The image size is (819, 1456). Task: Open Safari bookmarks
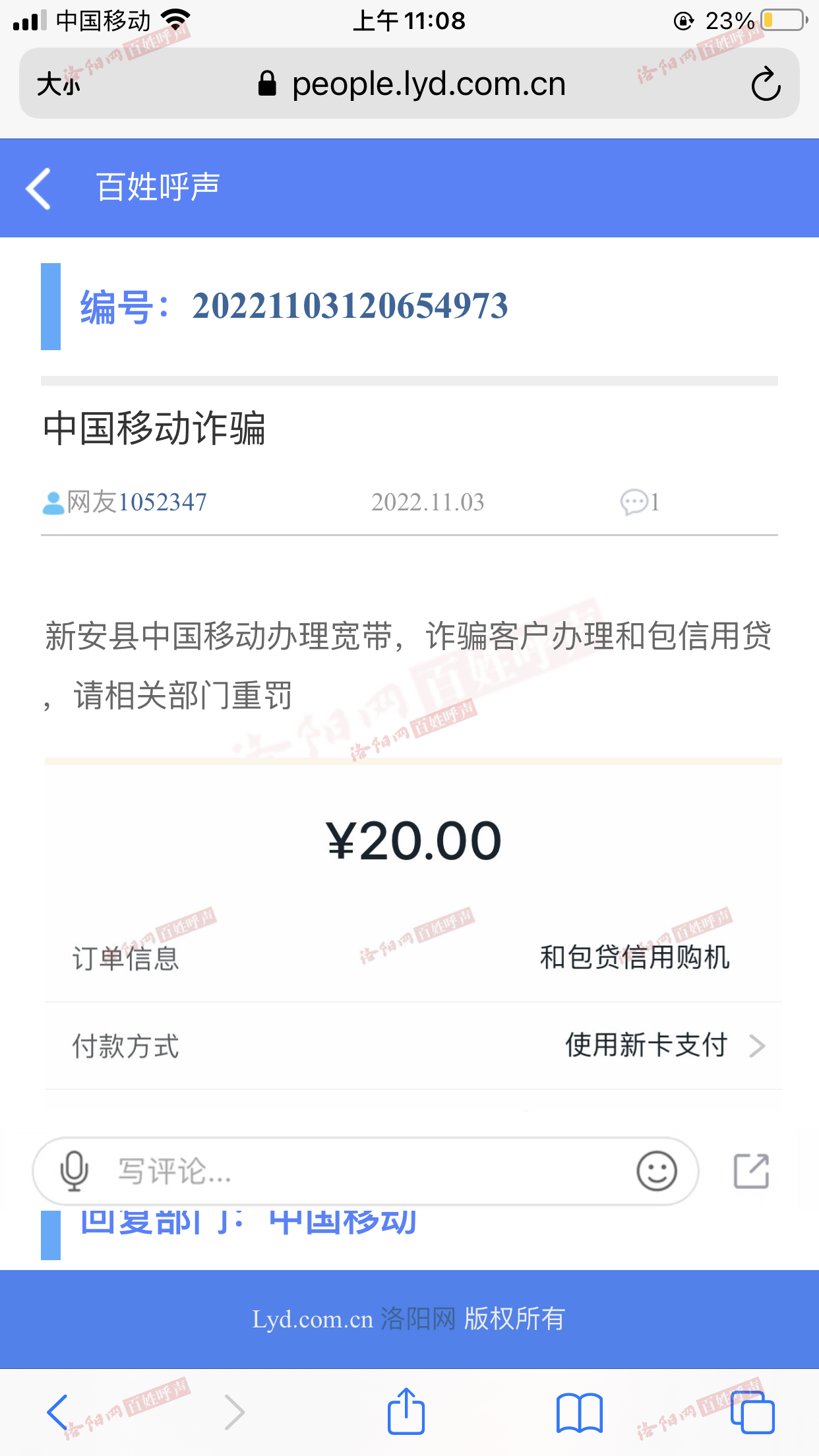579,1412
